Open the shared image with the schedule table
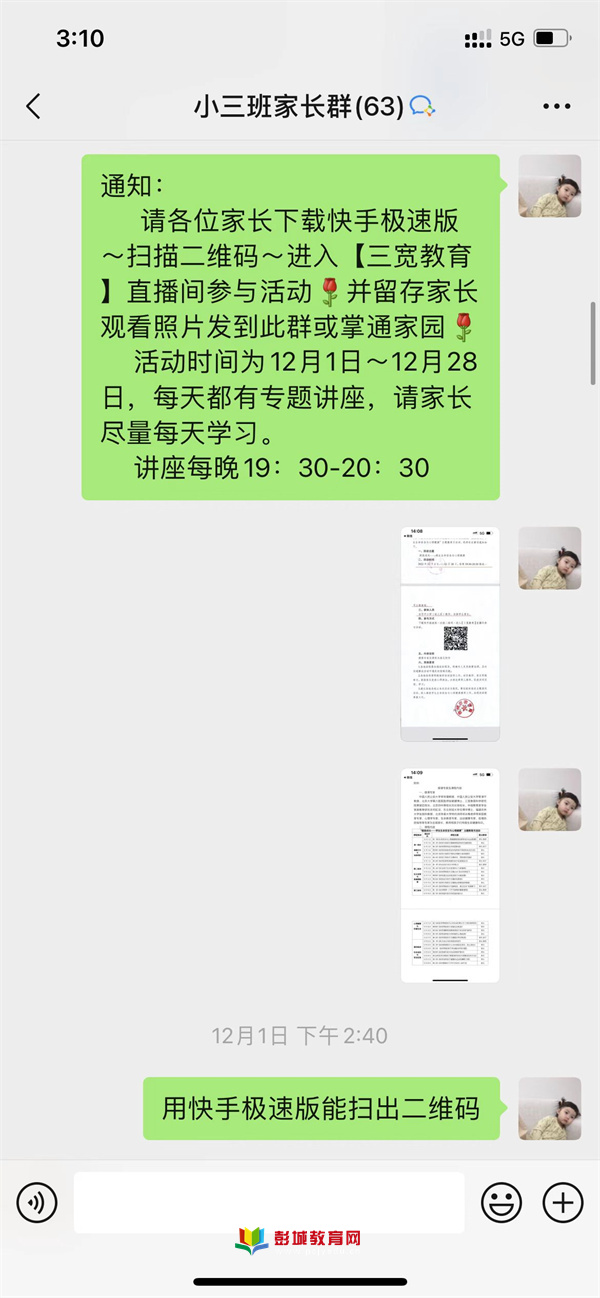Screen dimensions: 600x1298 point(449,875)
